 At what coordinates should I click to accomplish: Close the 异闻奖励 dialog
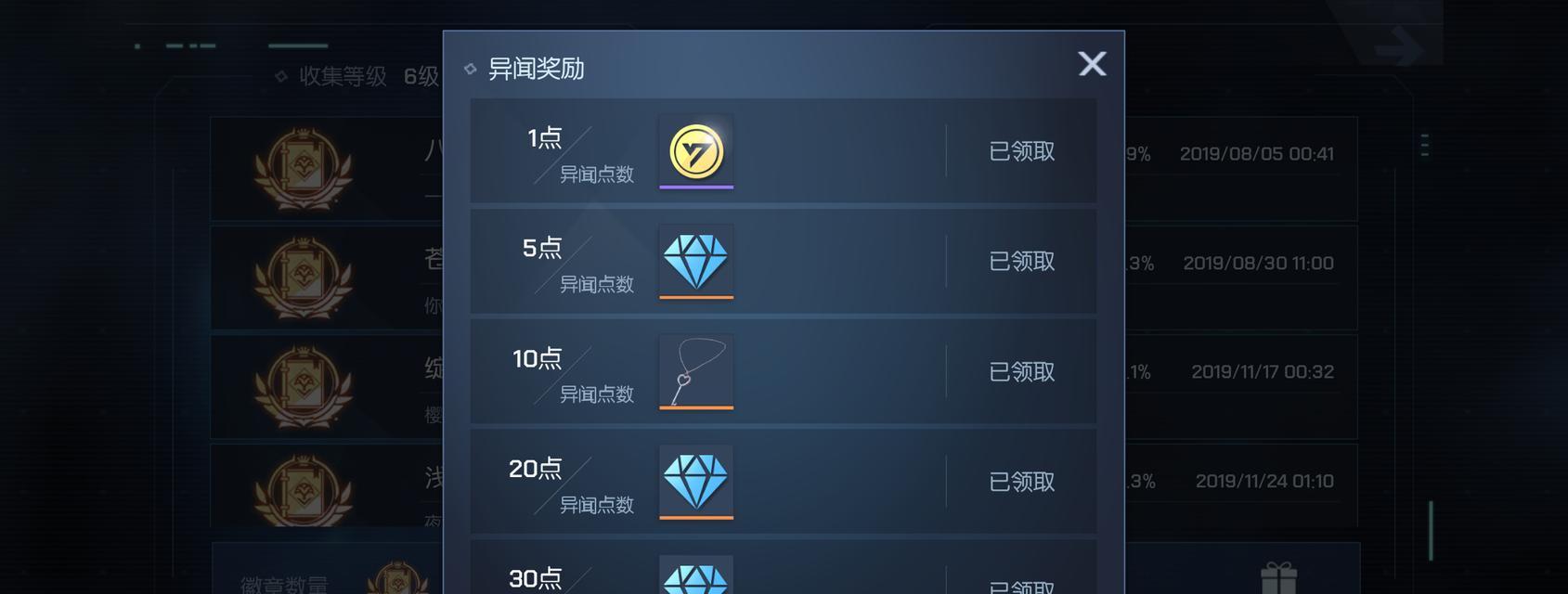[1092, 63]
